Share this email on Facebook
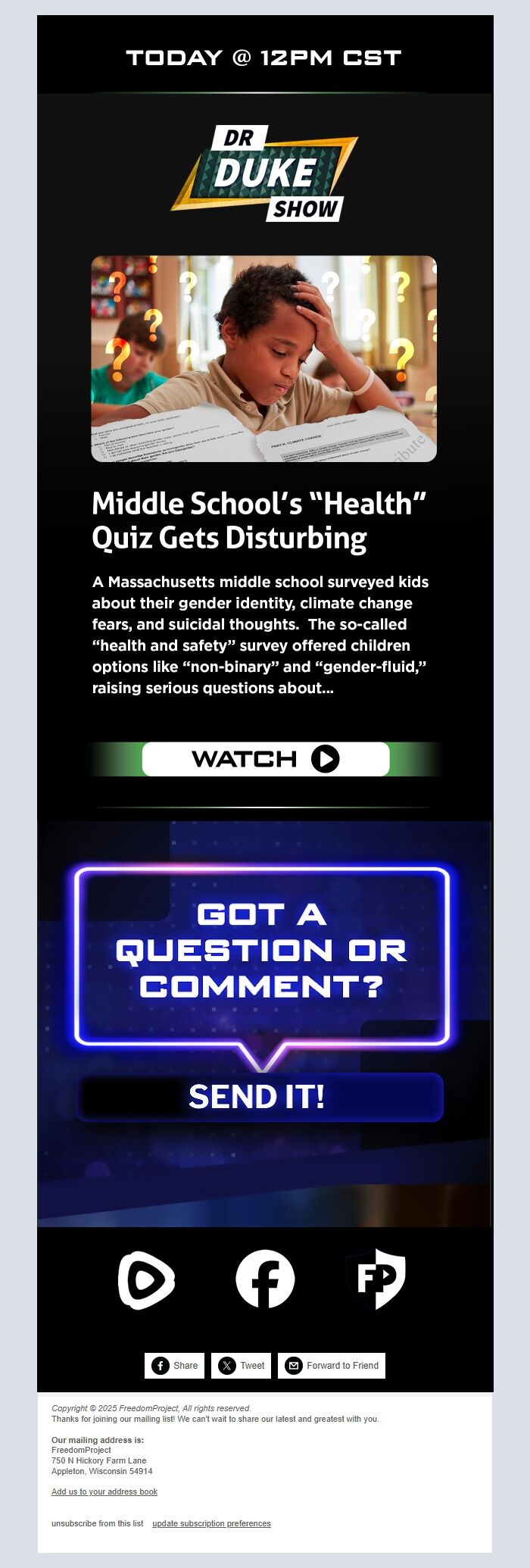The image size is (530, 1568). pos(175,1366)
